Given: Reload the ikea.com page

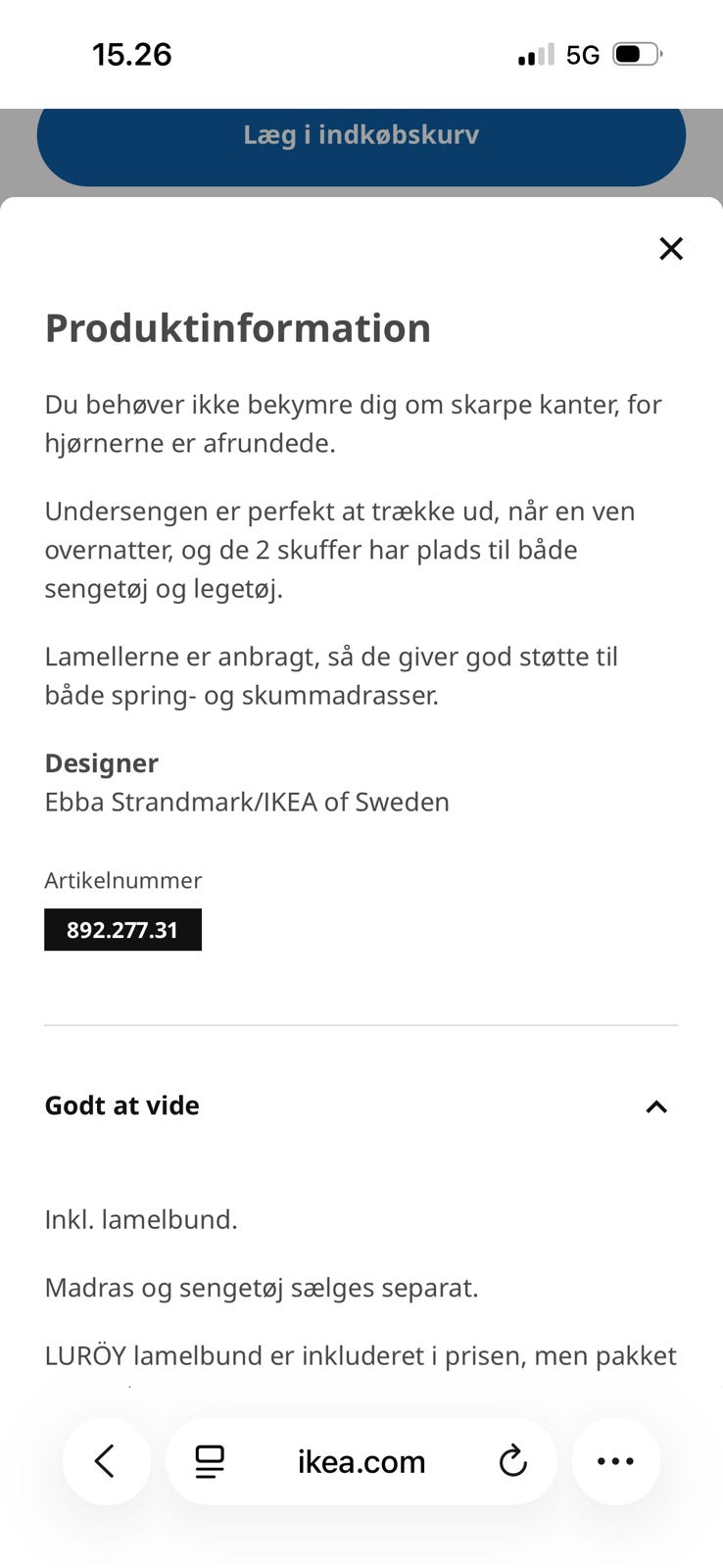Looking at the screenshot, I should pyautogui.click(x=512, y=1461).
